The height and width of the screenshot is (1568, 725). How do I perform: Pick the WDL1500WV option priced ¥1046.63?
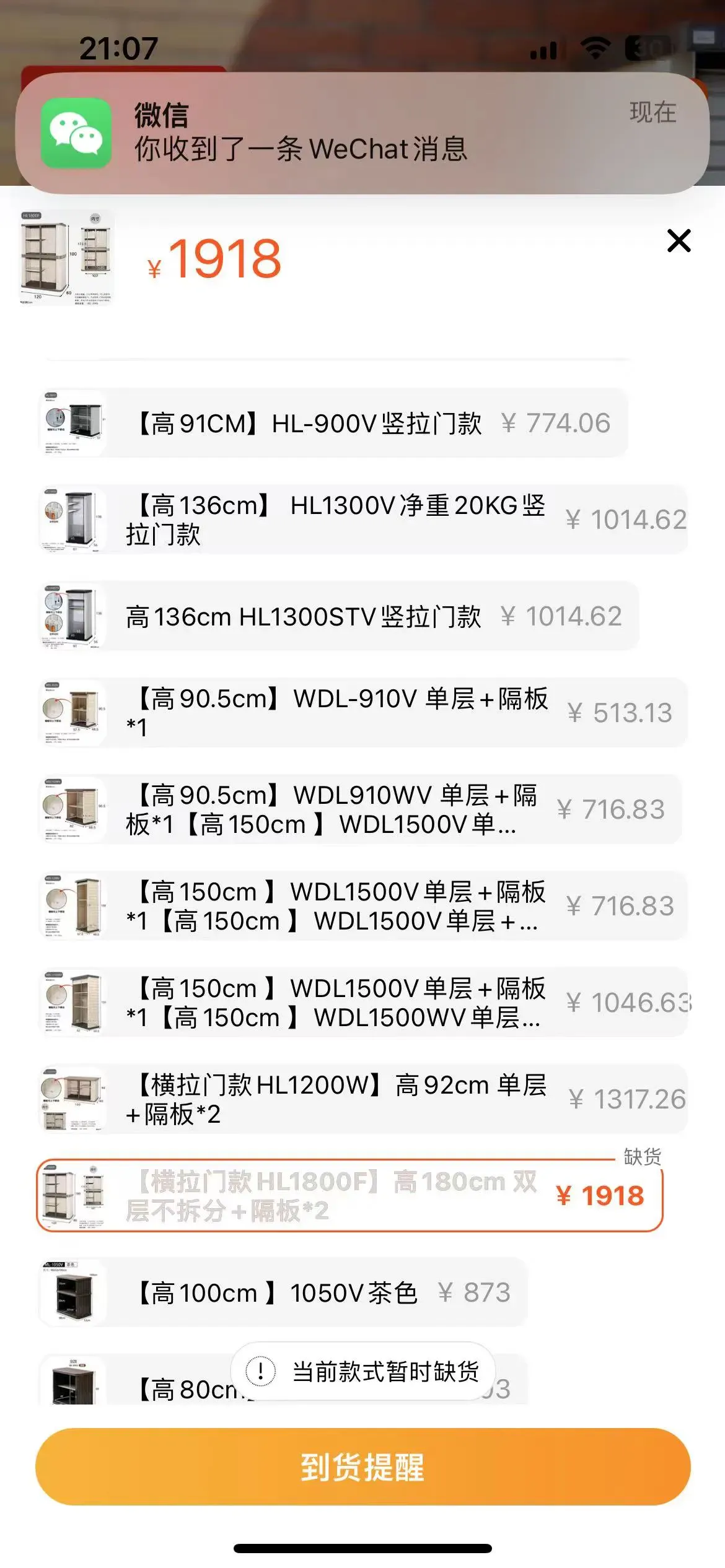pyautogui.click(x=363, y=1003)
